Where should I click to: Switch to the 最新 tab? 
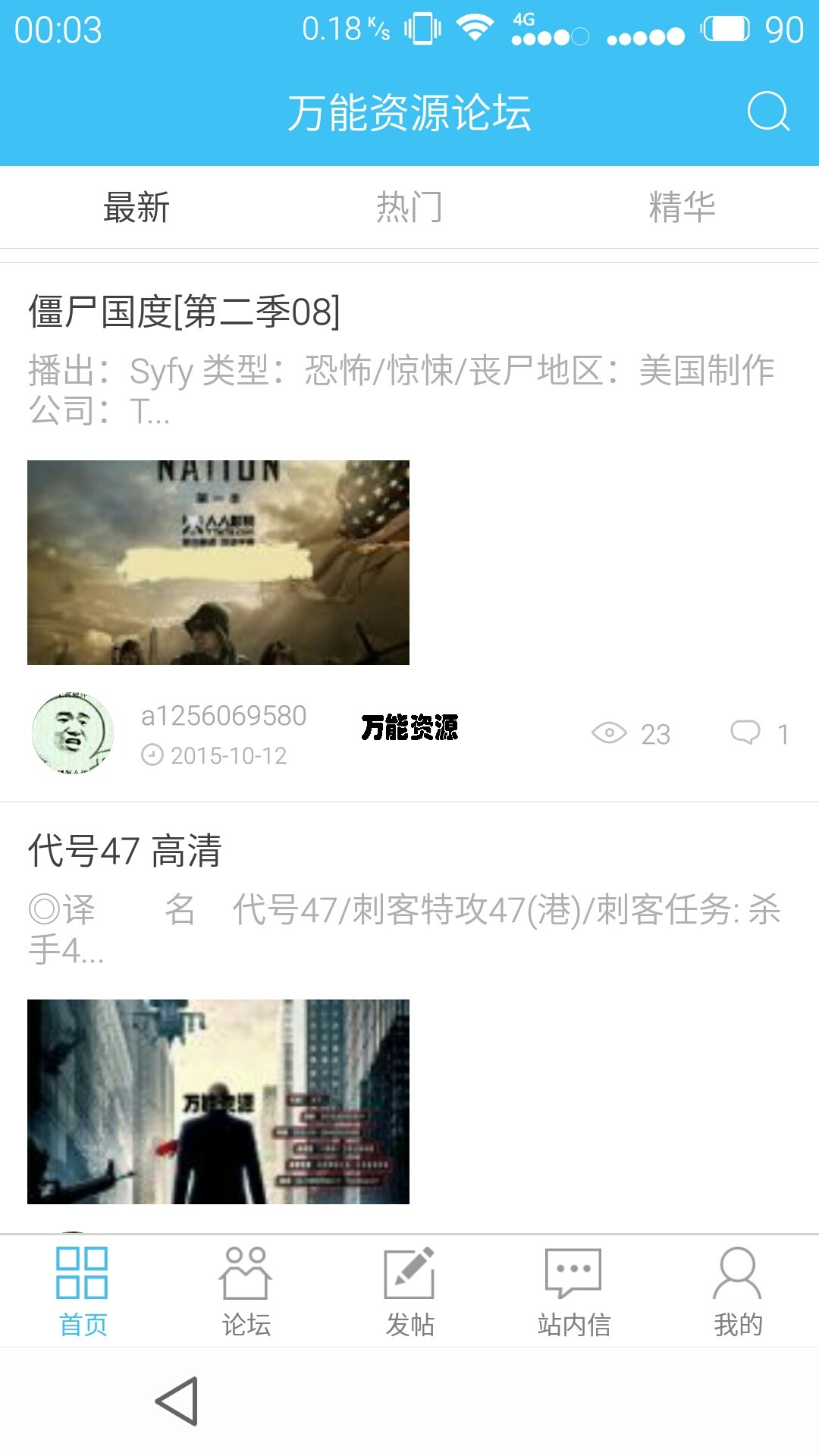pyautogui.click(x=136, y=207)
